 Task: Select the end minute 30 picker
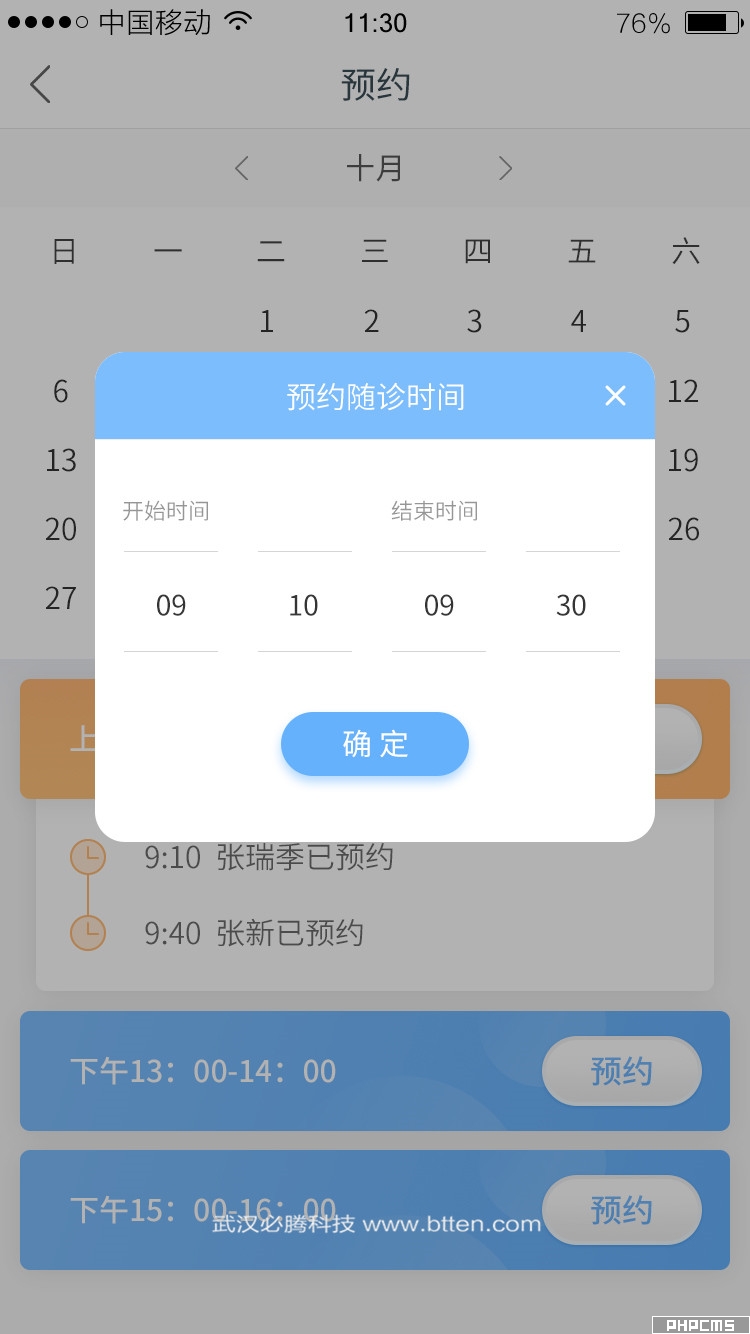pyautogui.click(x=572, y=605)
